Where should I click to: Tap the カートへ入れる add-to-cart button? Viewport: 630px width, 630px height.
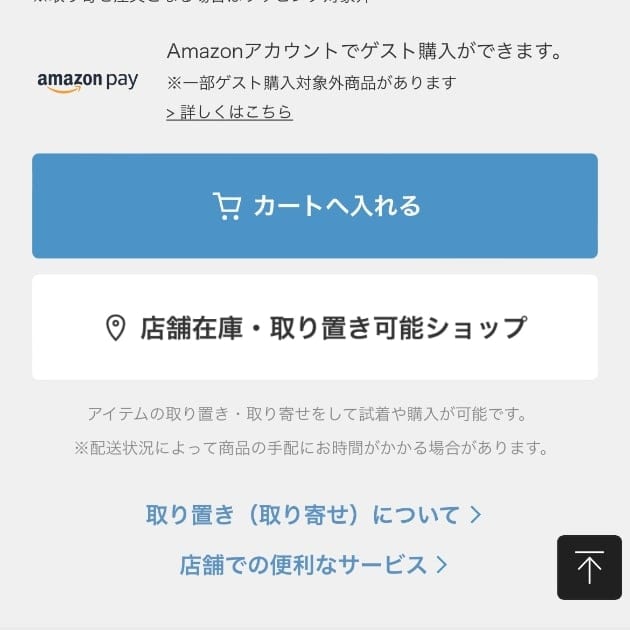(315, 206)
